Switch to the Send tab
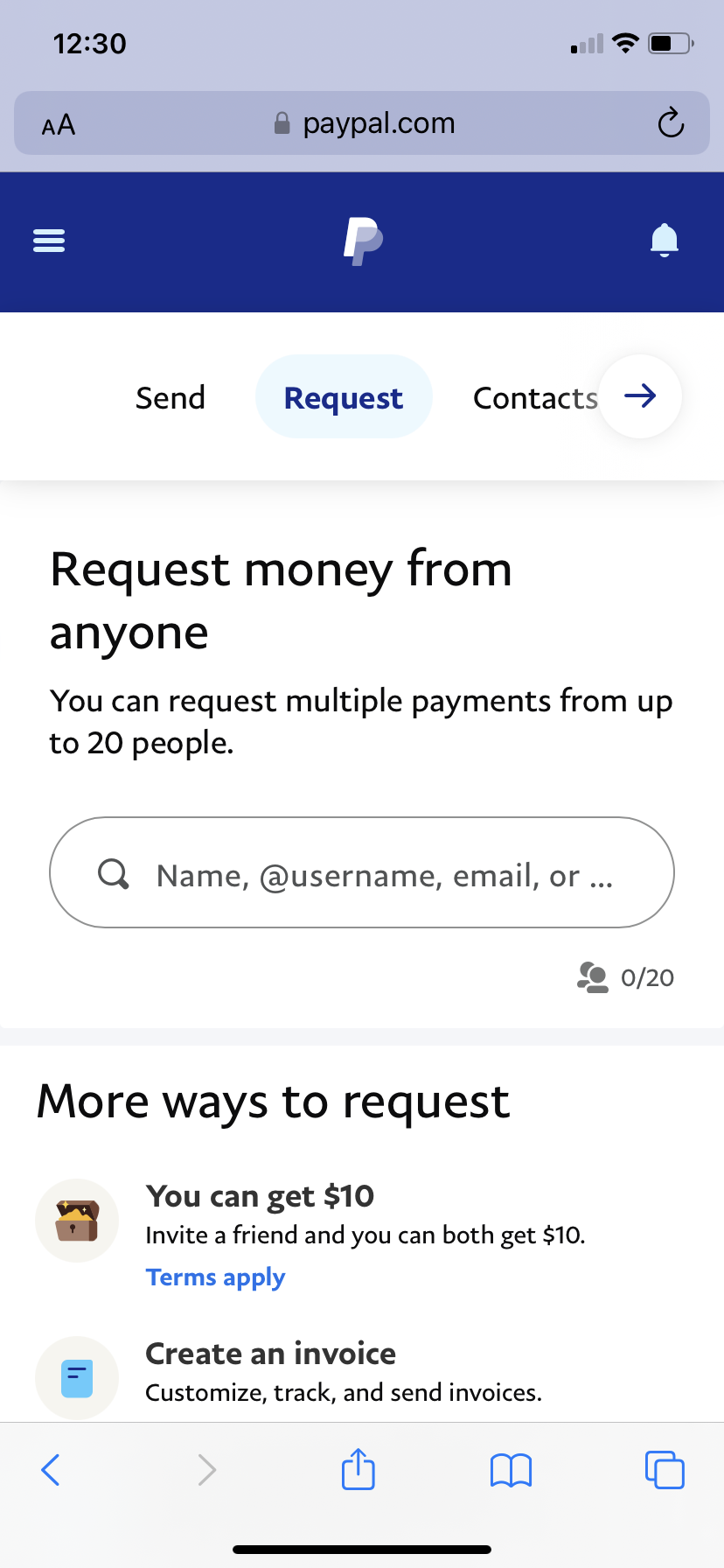724x1568 pixels. 171,397
